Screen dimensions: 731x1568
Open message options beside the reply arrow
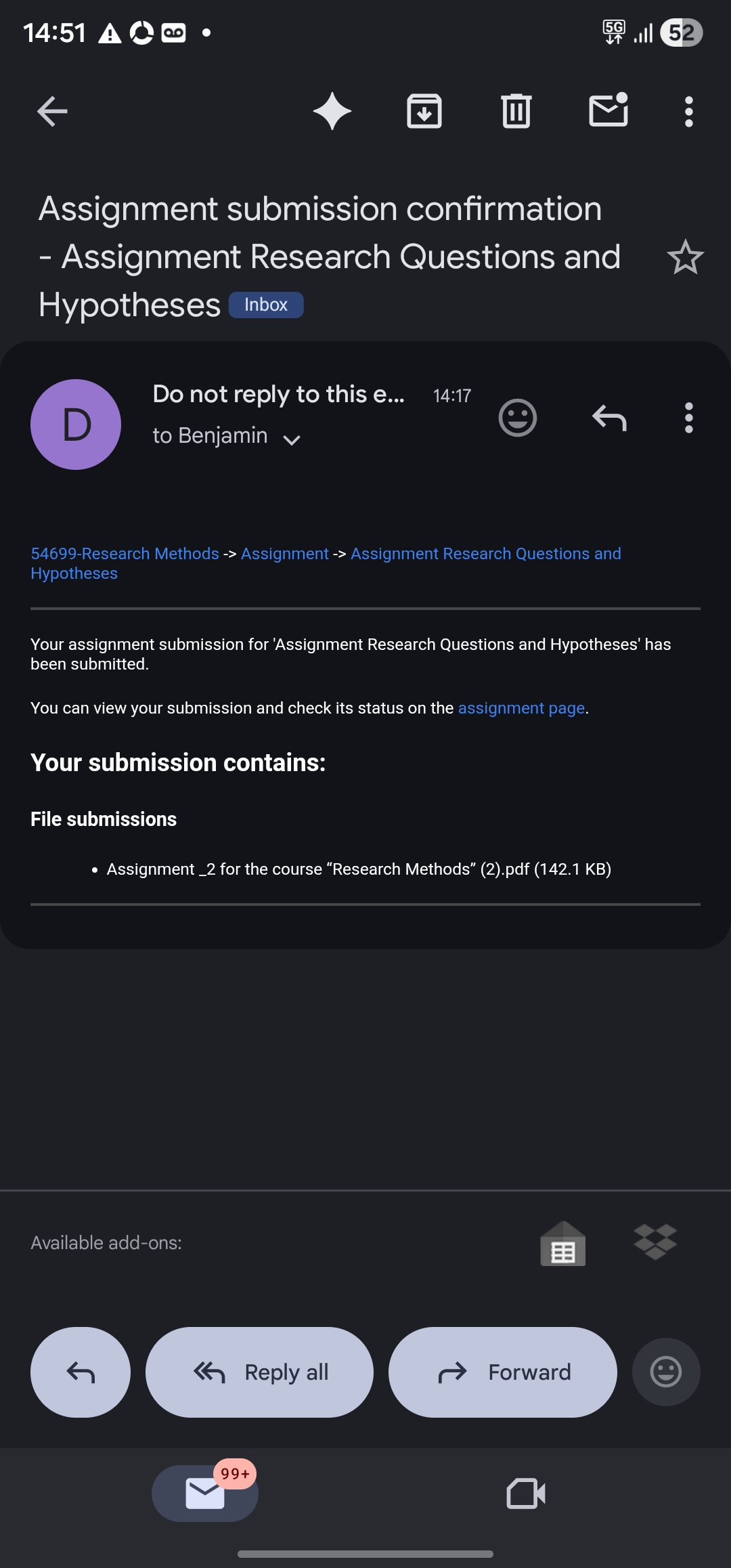tap(688, 418)
